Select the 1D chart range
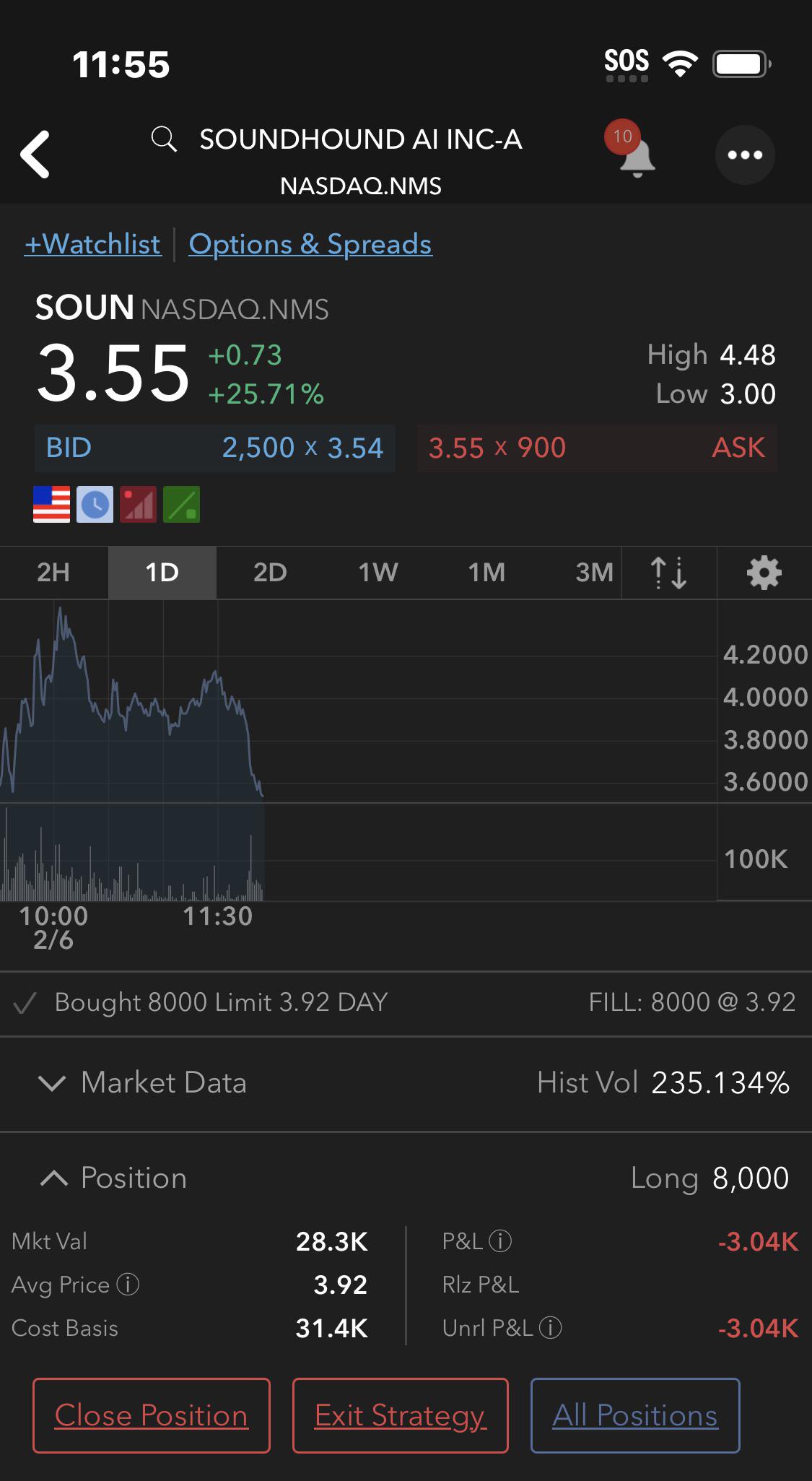 (x=162, y=573)
